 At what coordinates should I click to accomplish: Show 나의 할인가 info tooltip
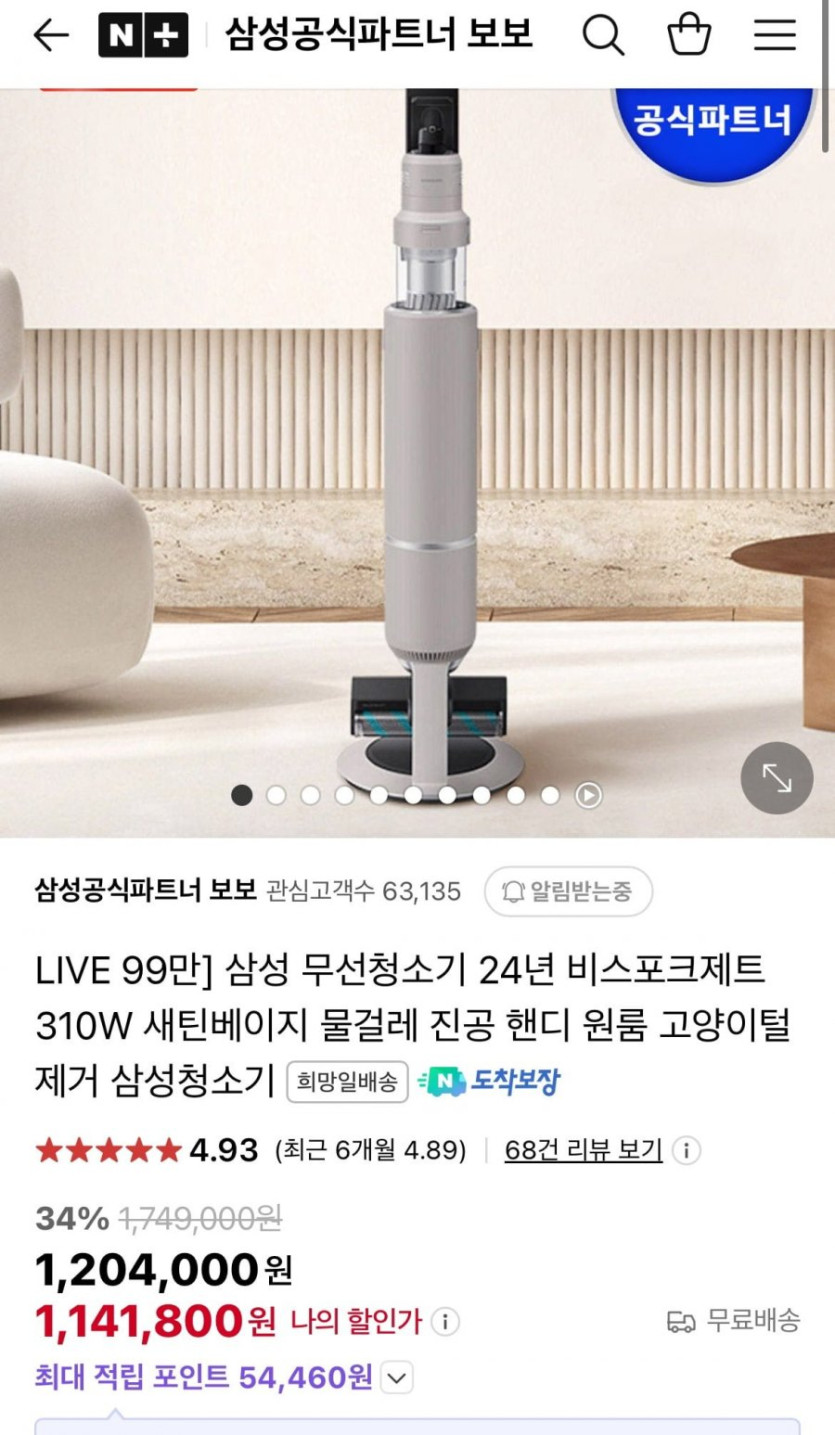pos(444,1322)
